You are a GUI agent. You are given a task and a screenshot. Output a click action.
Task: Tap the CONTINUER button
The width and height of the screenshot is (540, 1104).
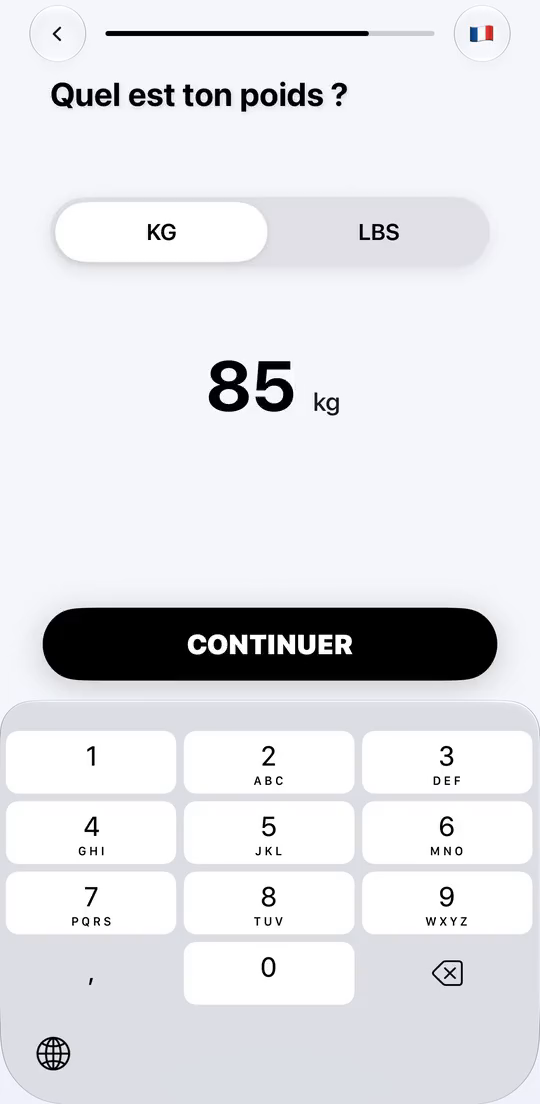coord(270,644)
